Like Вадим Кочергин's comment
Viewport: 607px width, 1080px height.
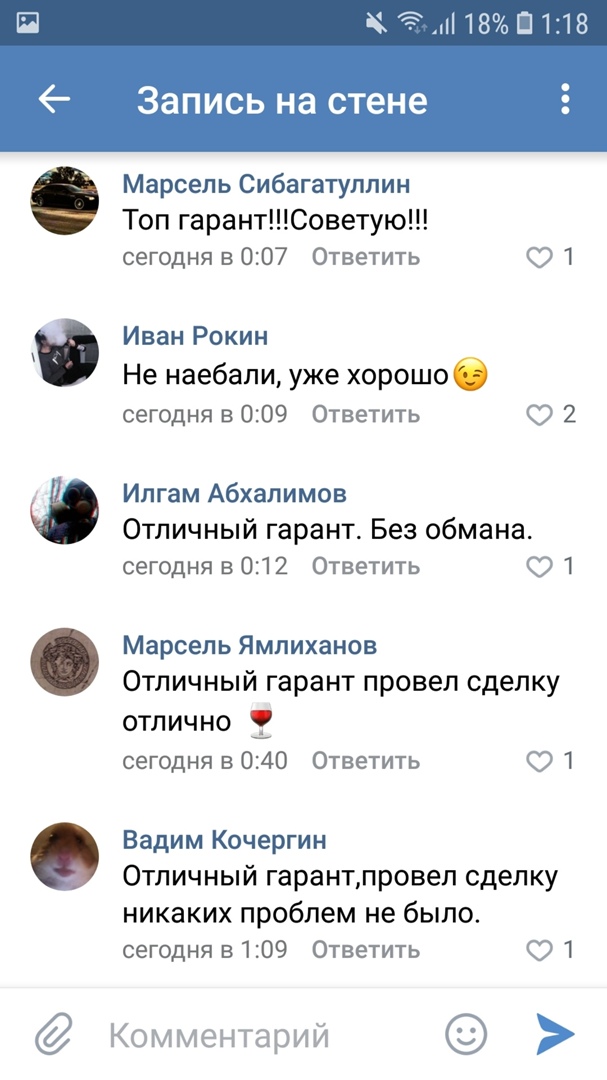[x=540, y=950]
